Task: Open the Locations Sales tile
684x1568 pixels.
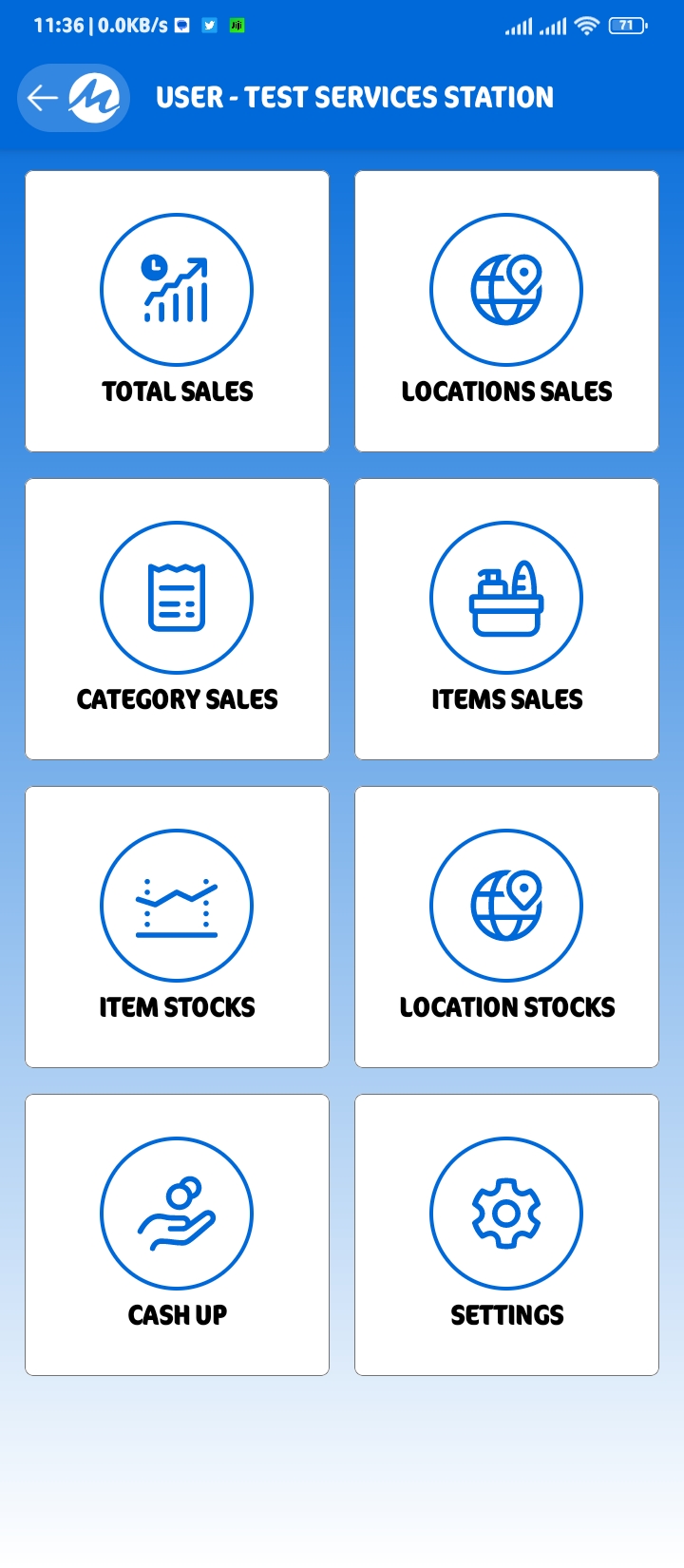Action: (506, 311)
